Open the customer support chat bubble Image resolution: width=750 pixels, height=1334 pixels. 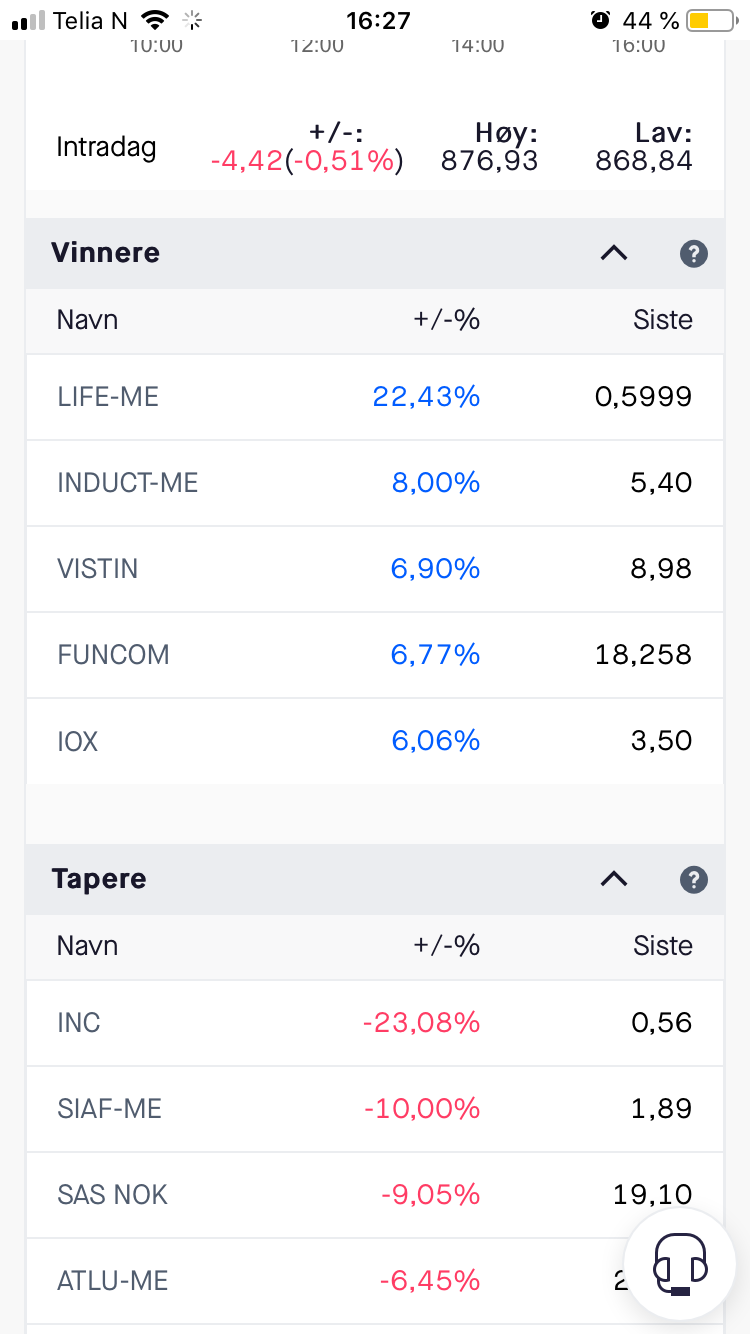[680, 1264]
